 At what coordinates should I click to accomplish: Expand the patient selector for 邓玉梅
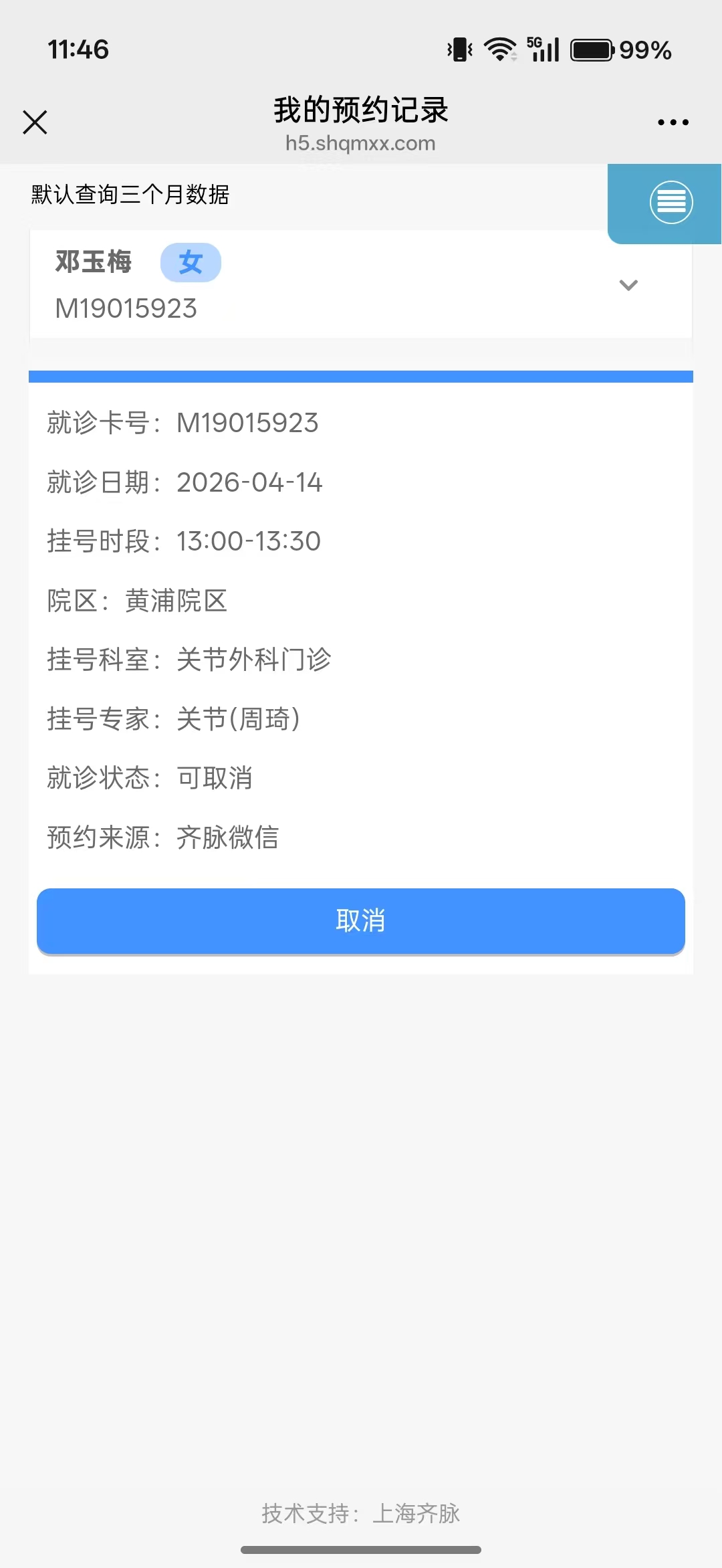(x=628, y=286)
